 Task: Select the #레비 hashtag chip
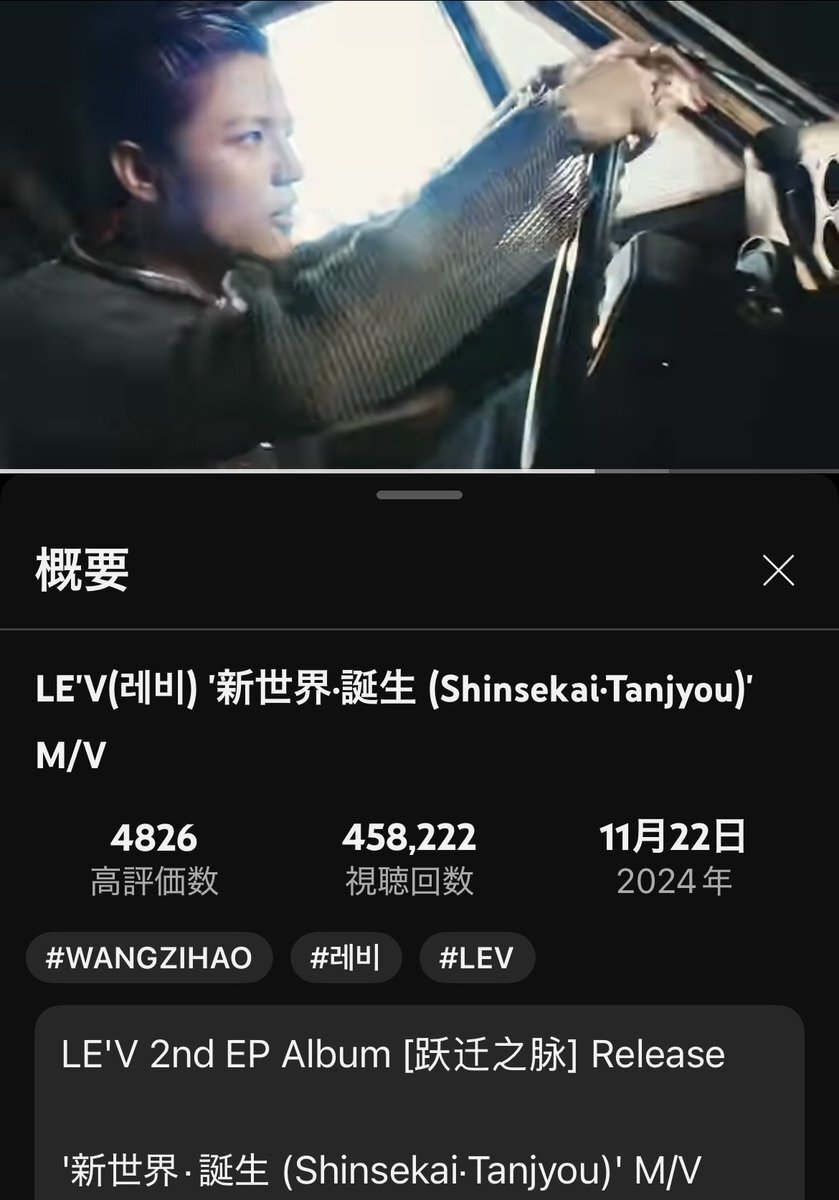click(346, 958)
